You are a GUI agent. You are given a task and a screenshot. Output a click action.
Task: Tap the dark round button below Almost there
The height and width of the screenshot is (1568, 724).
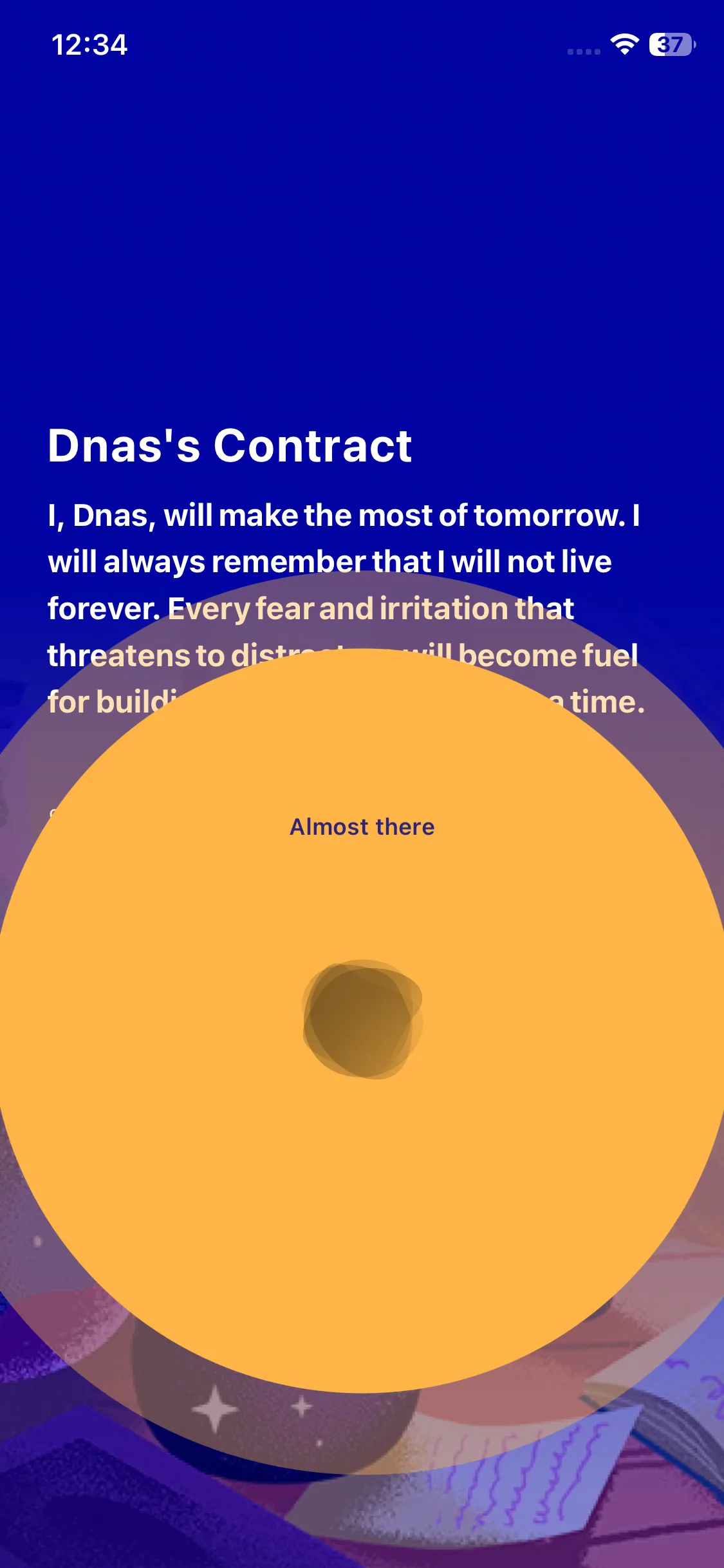[362, 1020]
